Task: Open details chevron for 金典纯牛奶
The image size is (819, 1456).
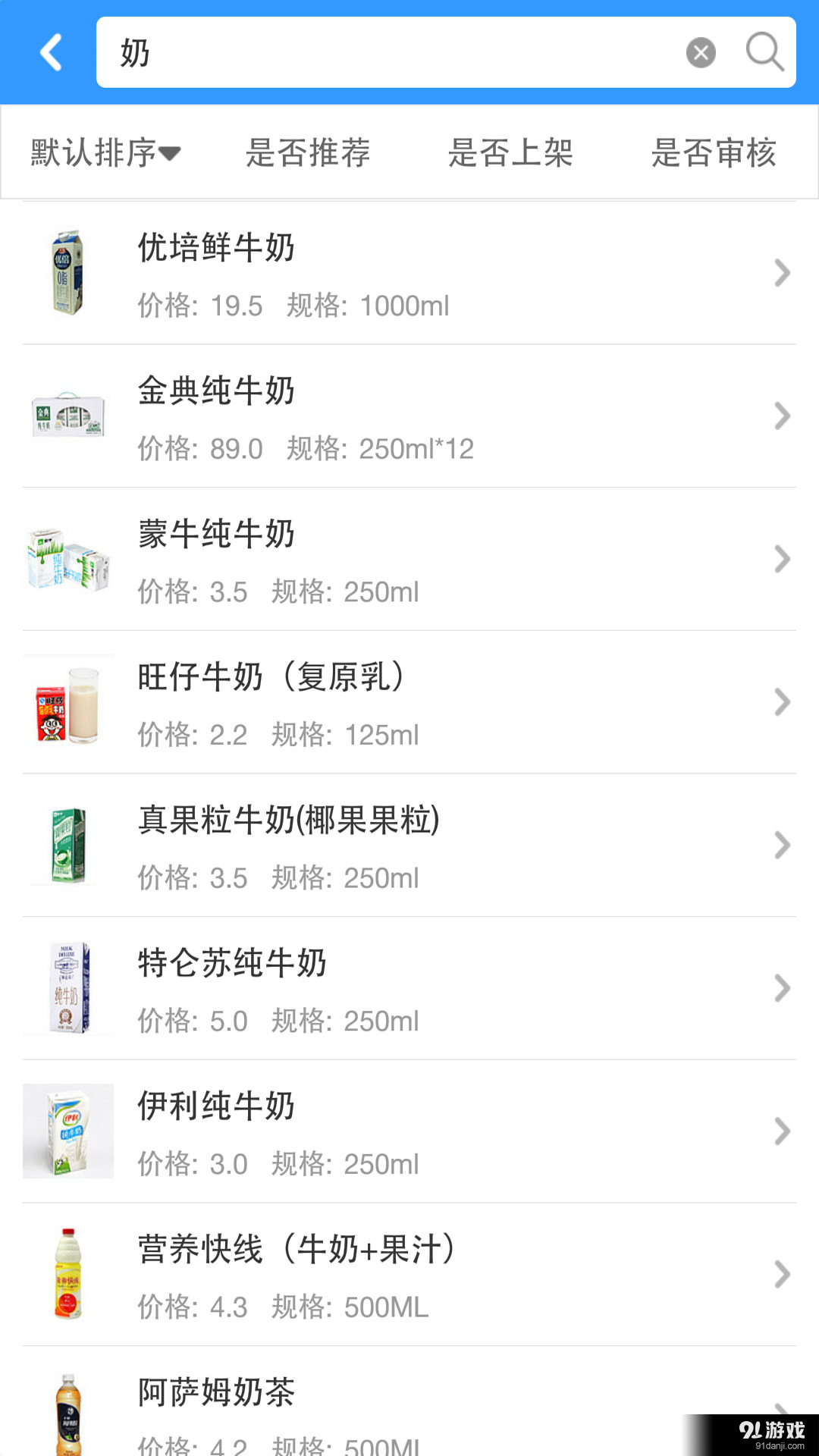Action: pos(783,416)
